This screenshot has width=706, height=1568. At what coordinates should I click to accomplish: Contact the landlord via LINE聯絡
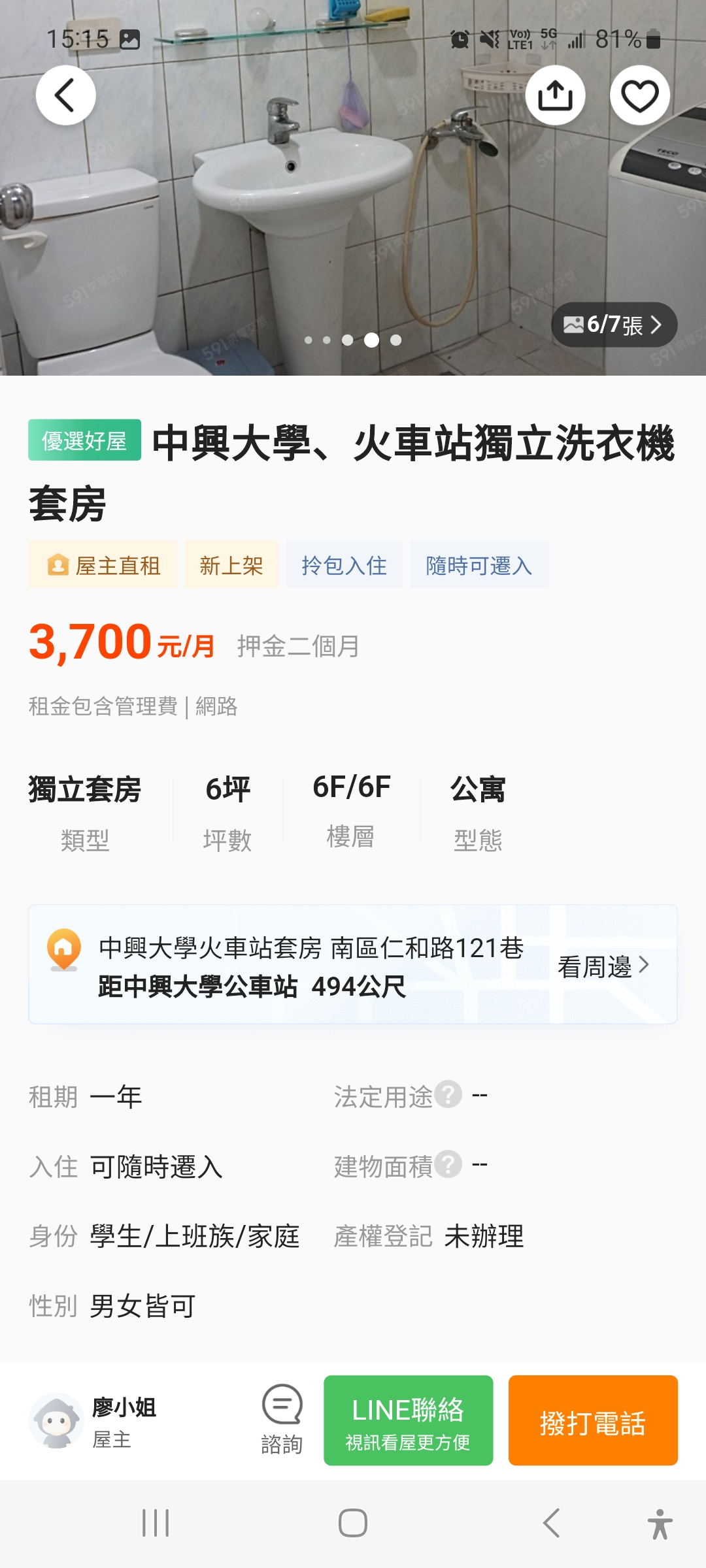click(x=408, y=1420)
